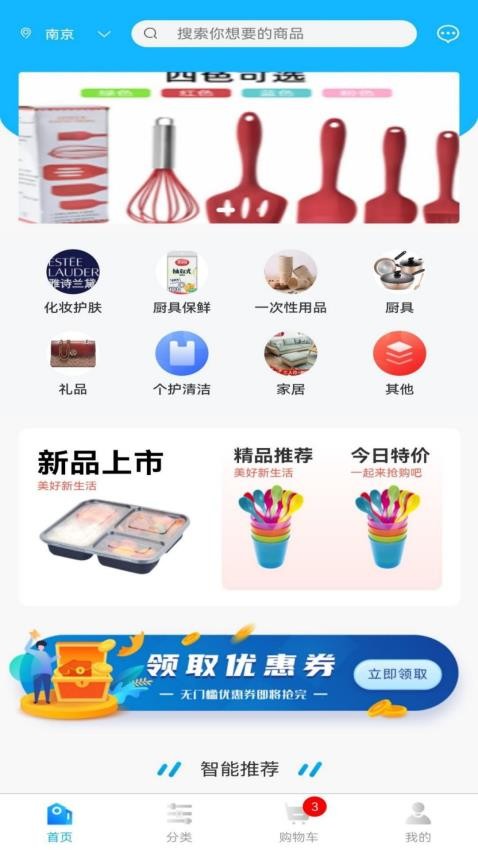This screenshot has height=850, width=478.
Task: Select the 厨具 category
Action: point(399,282)
